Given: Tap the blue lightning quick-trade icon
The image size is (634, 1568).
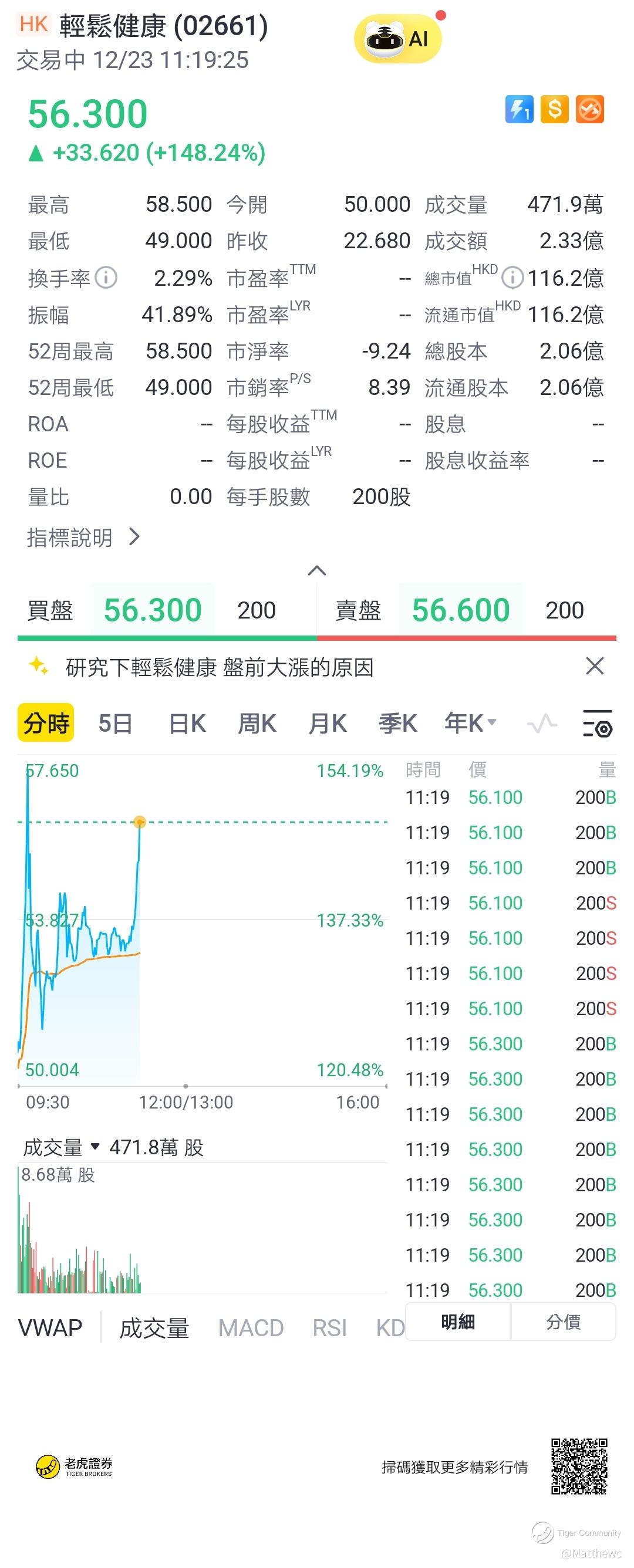Looking at the screenshot, I should (519, 110).
